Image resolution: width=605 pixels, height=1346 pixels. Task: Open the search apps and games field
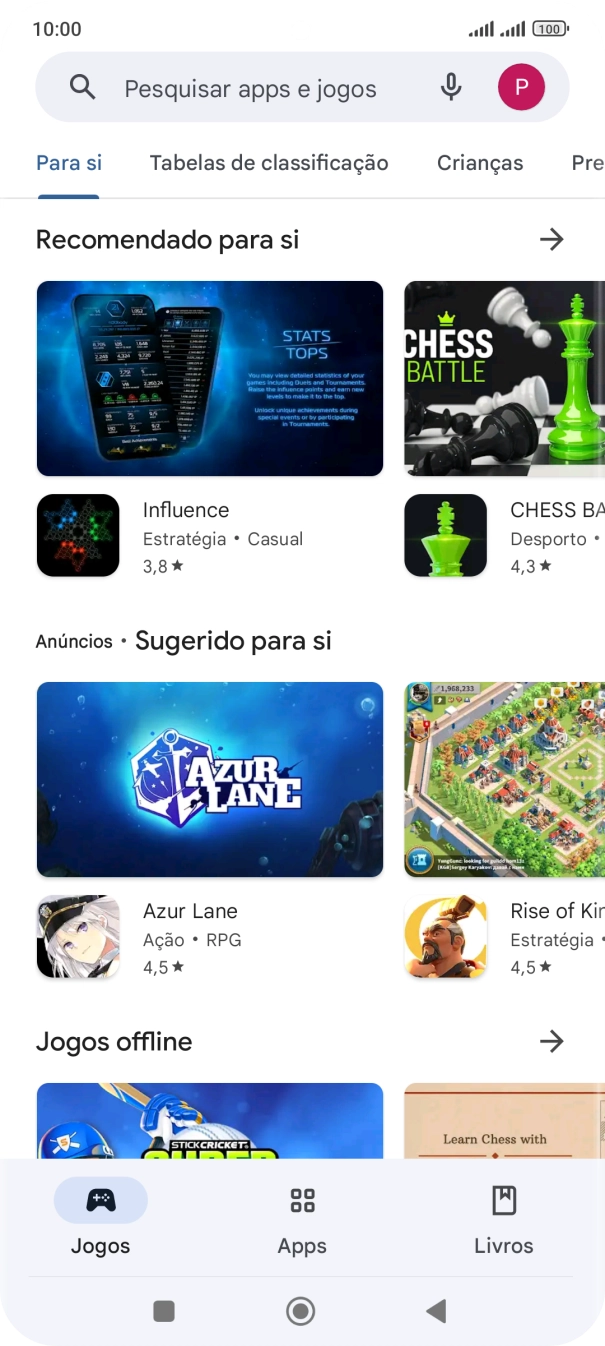tap(250, 88)
